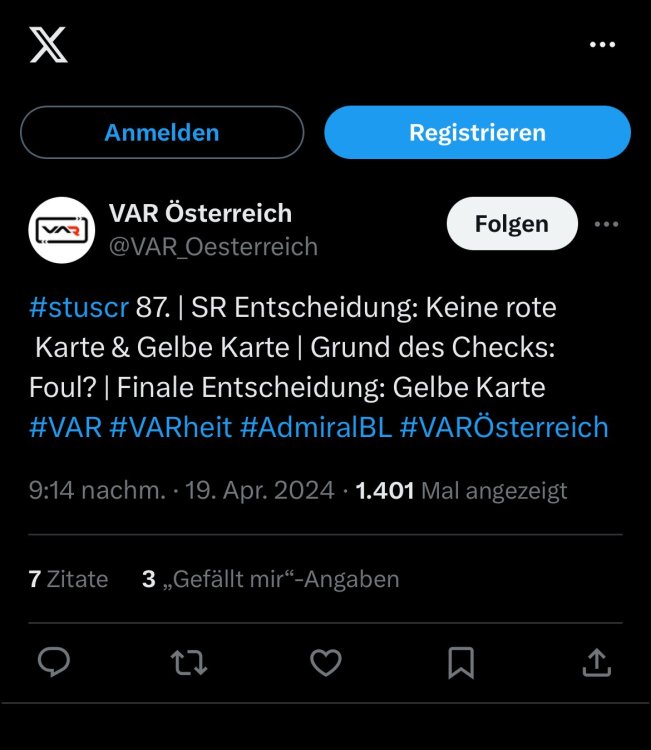The height and width of the screenshot is (750, 651).
Task: Tap the Registrieren button
Action: tap(477, 133)
